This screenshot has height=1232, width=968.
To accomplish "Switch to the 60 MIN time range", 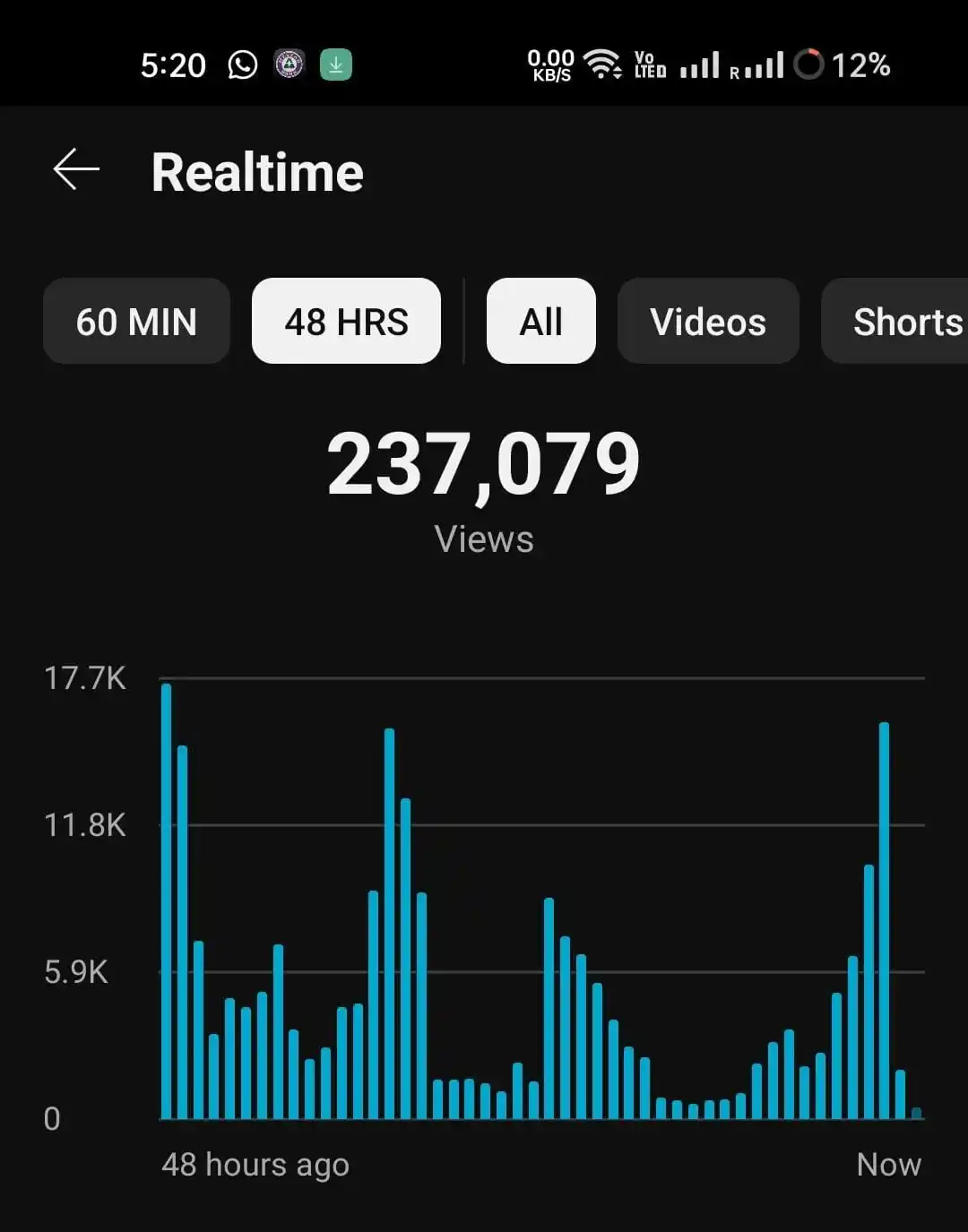I will [x=136, y=322].
